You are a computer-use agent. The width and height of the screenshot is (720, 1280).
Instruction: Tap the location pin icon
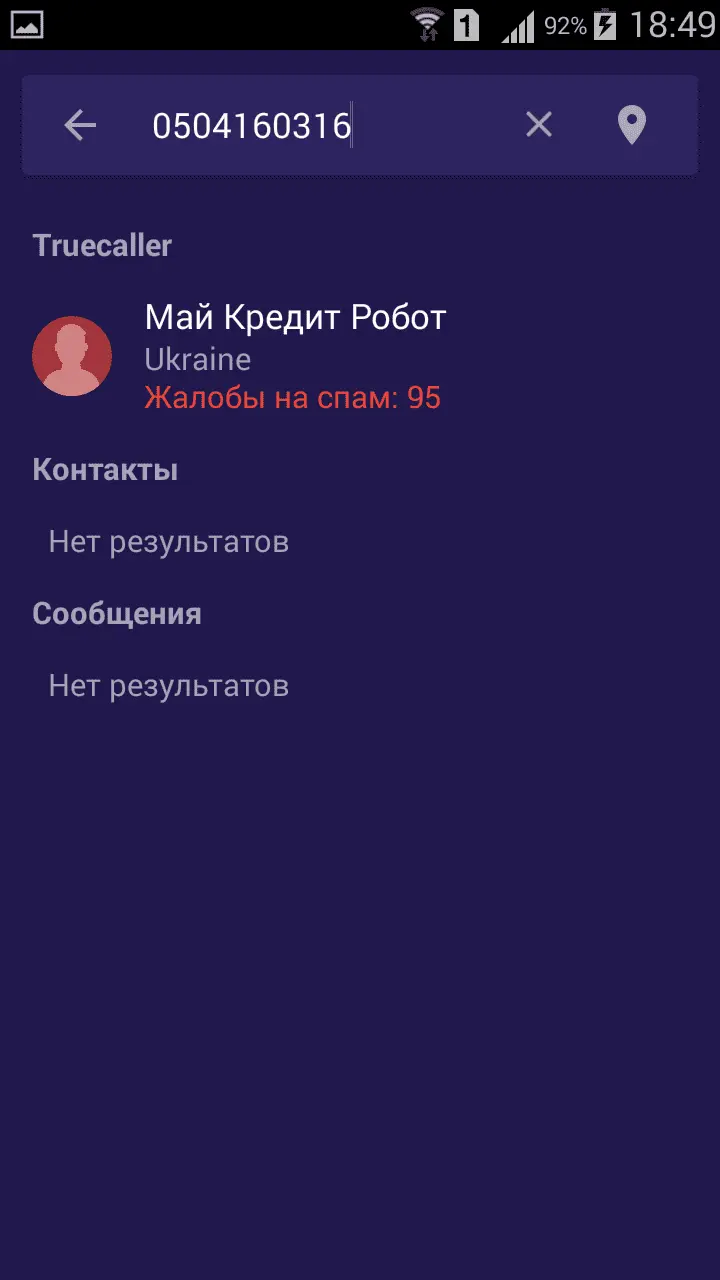[631, 125]
